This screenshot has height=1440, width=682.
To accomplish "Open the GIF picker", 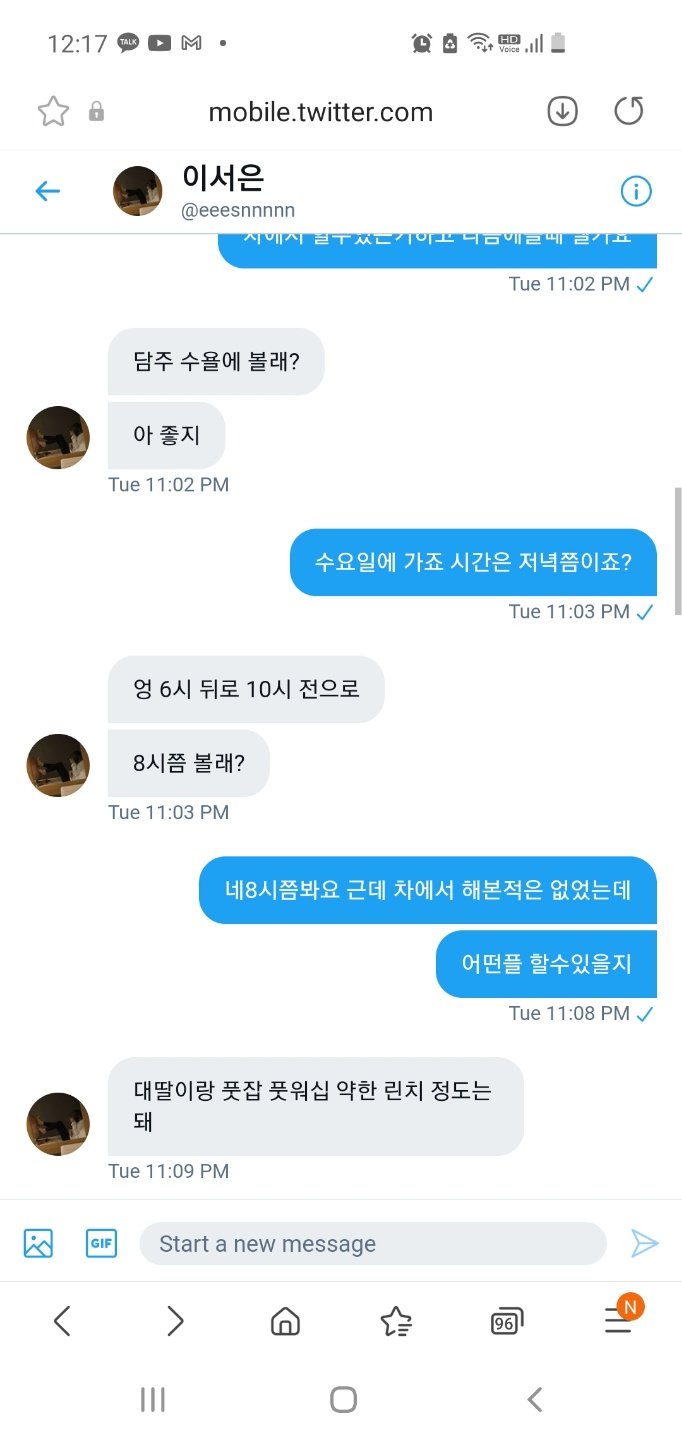I will pyautogui.click(x=101, y=1243).
